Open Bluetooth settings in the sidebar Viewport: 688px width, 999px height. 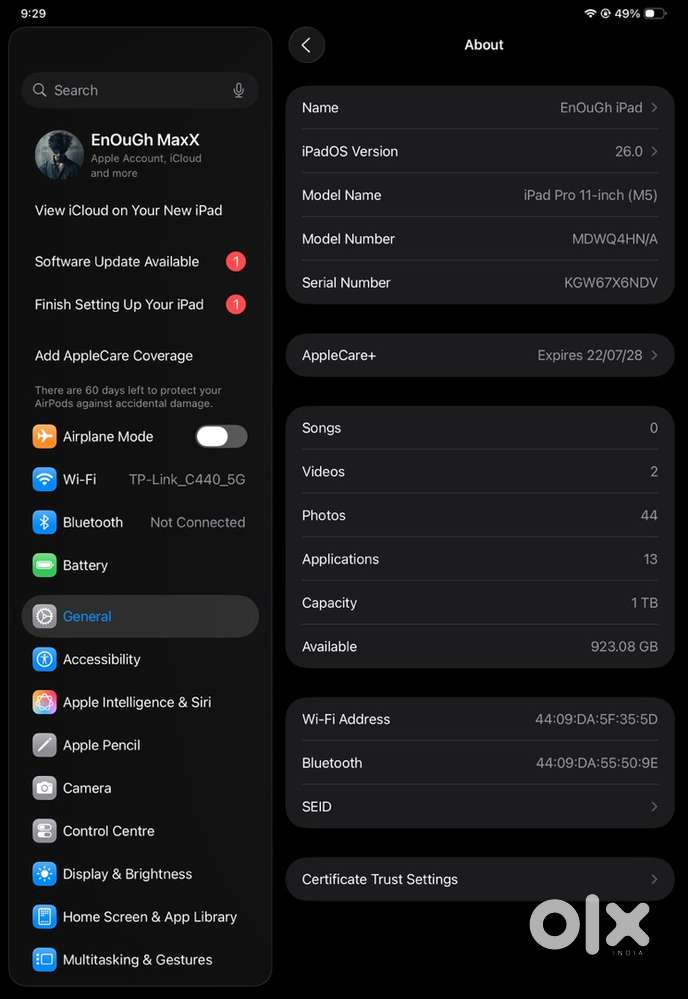(140, 522)
